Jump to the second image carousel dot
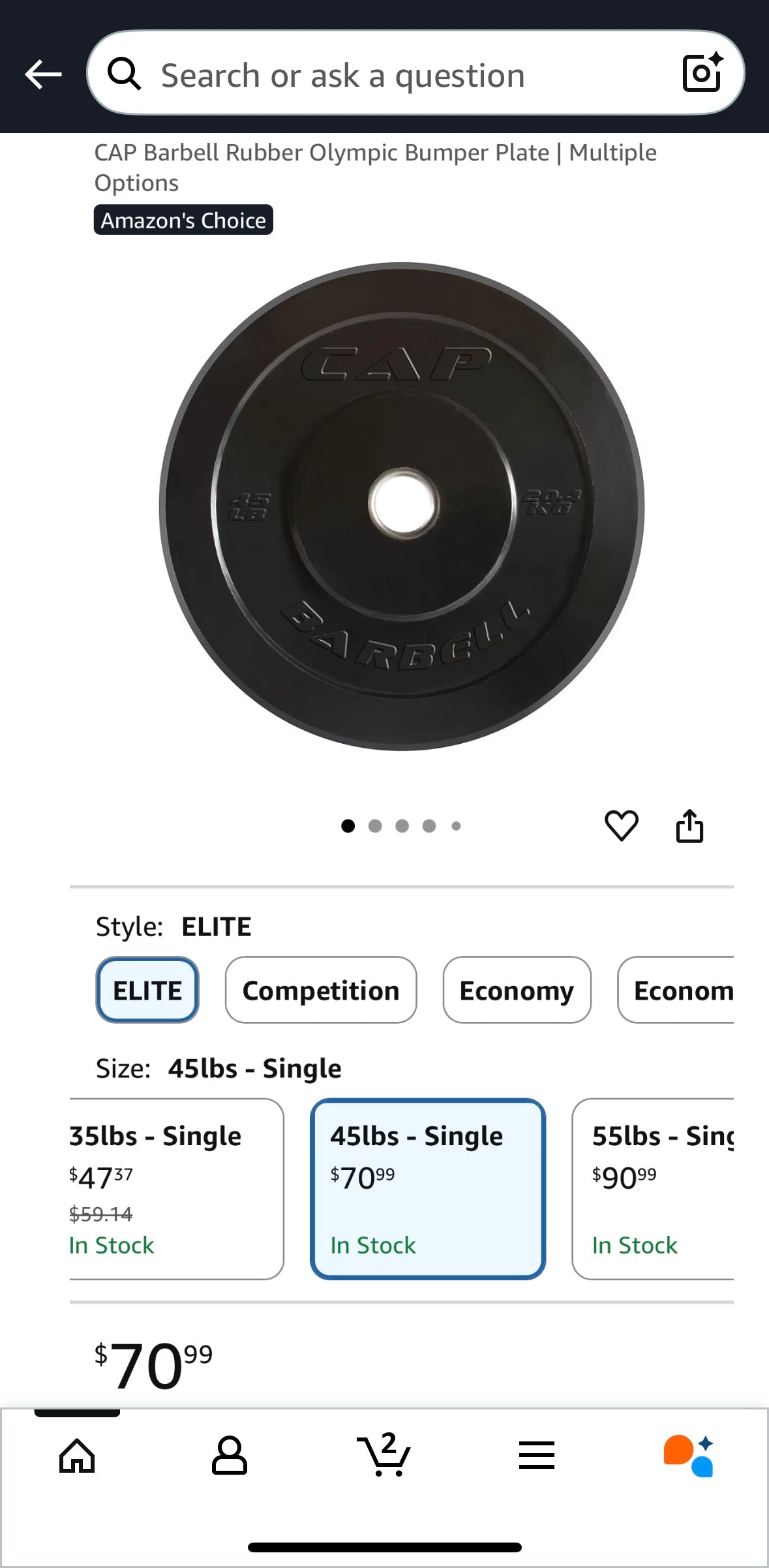The width and height of the screenshot is (769, 1568). tap(376, 825)
